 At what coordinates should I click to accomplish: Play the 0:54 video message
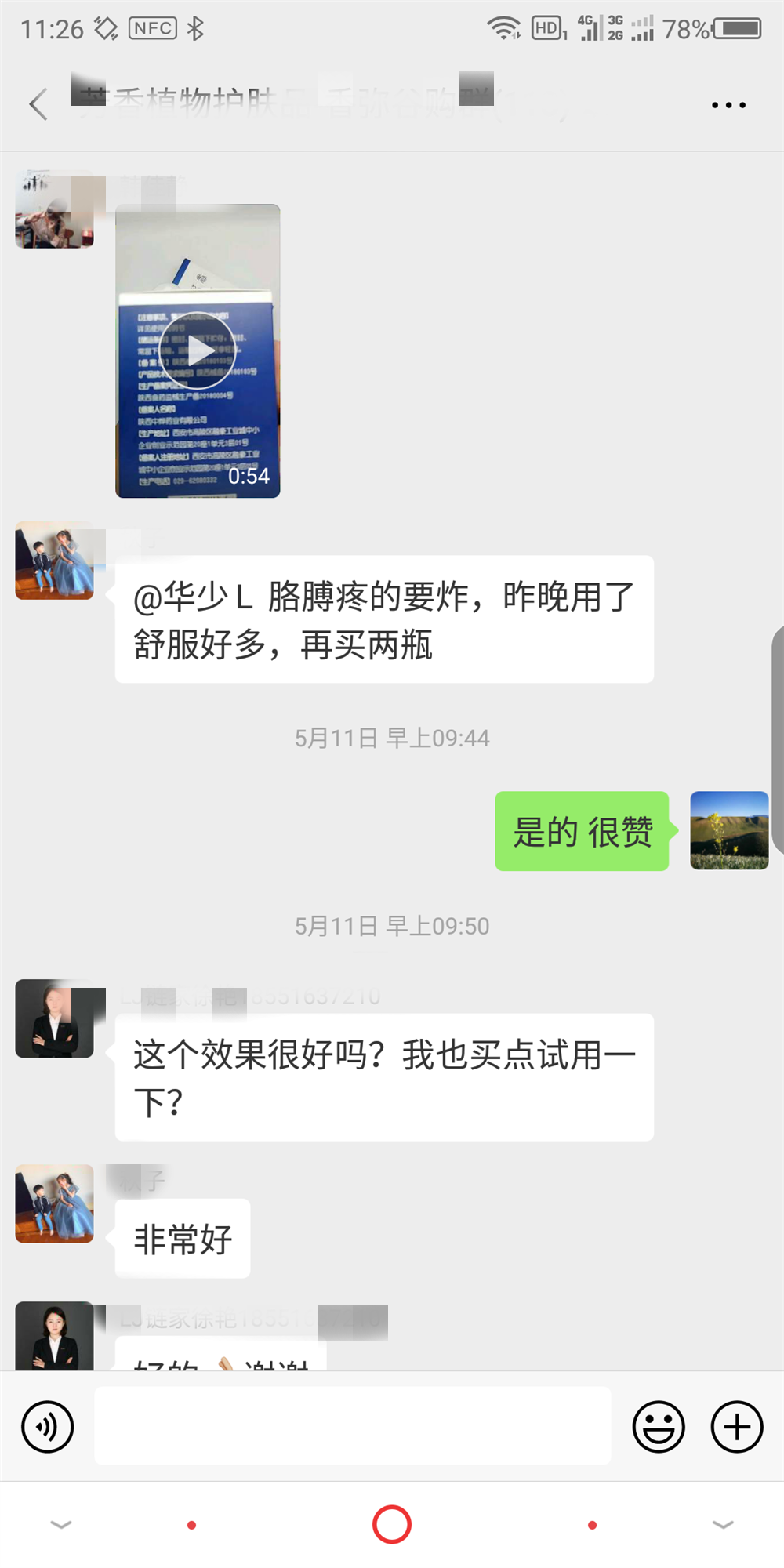click(x=198, y=350)
